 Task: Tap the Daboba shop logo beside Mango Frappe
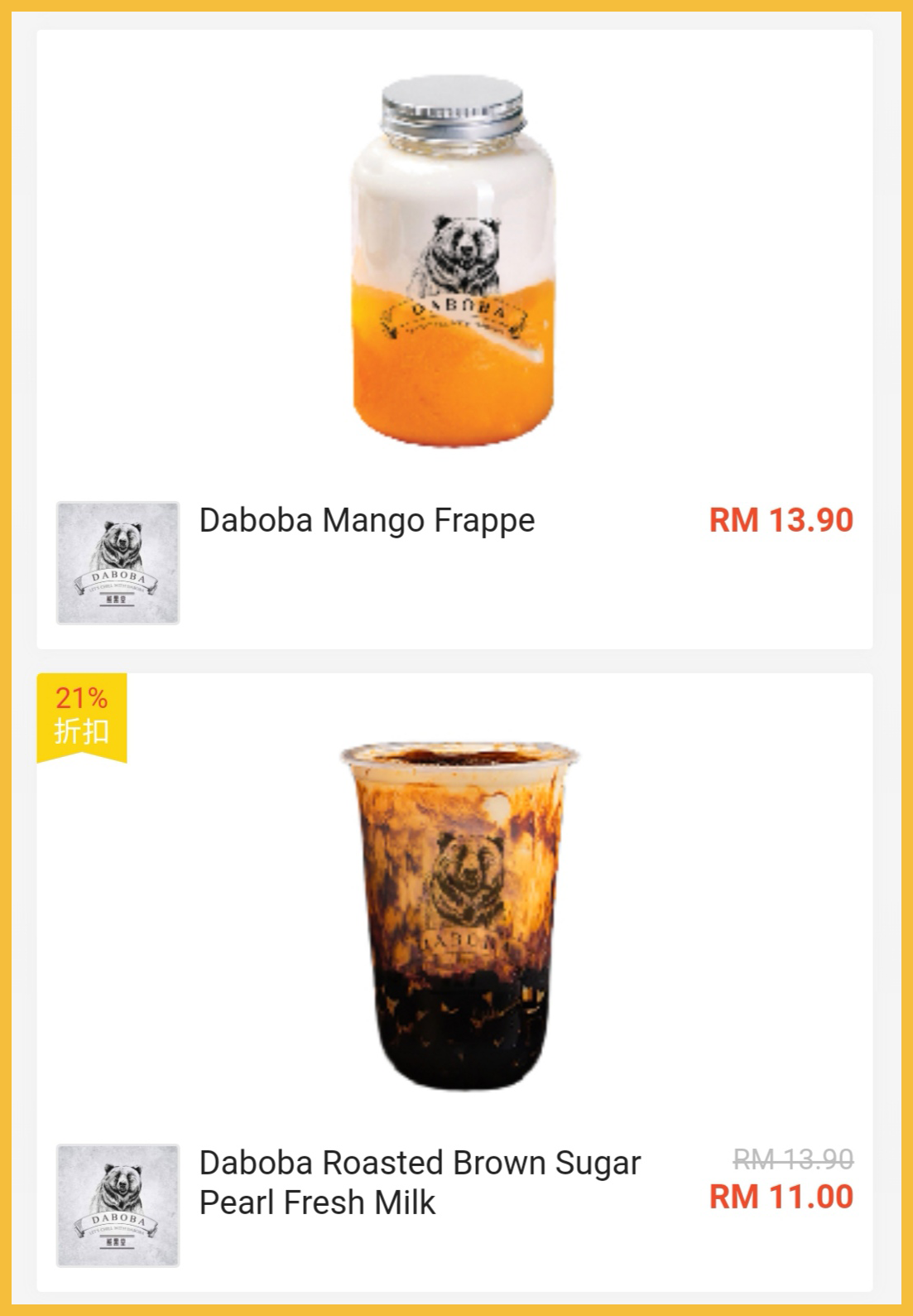(118, 562)
